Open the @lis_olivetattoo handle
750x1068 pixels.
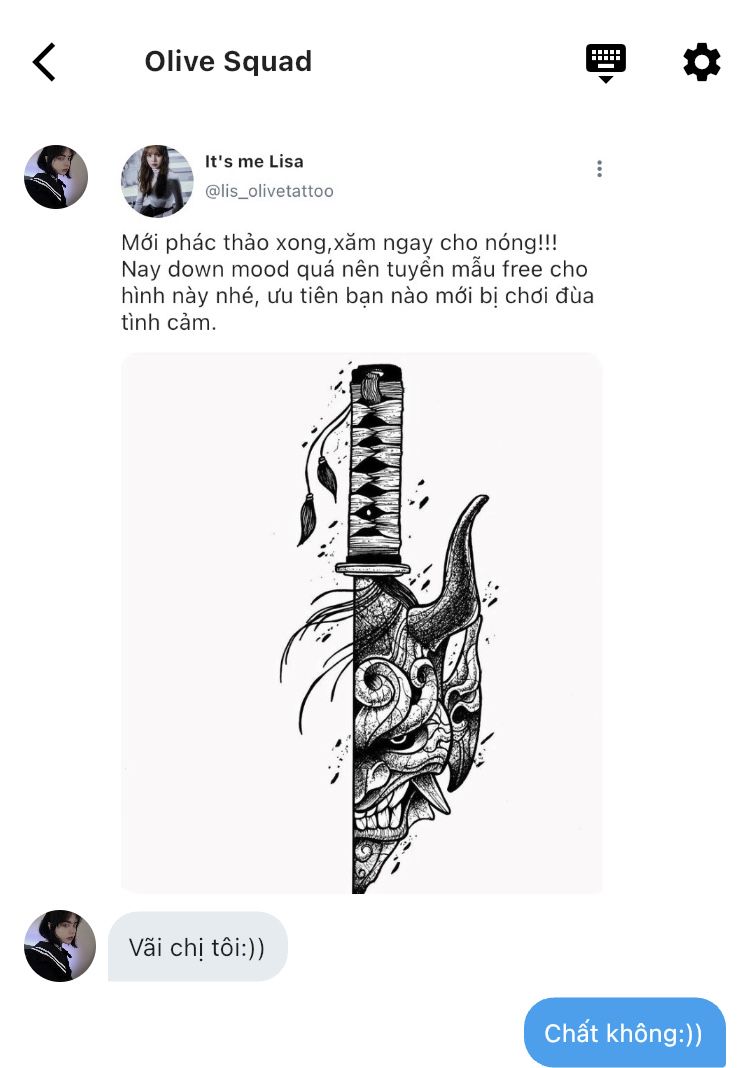269,191
